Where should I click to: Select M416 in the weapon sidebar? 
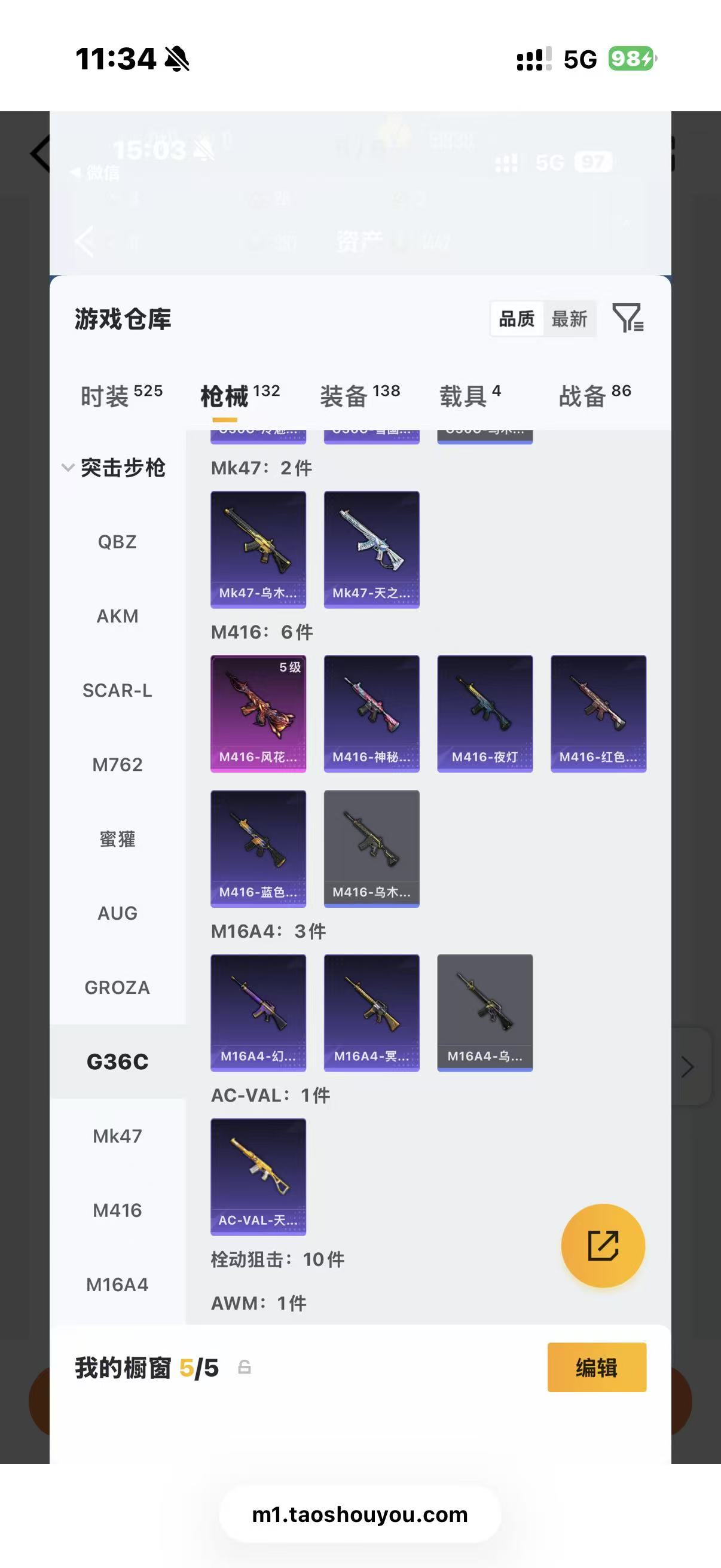(x=117, y=1210)
